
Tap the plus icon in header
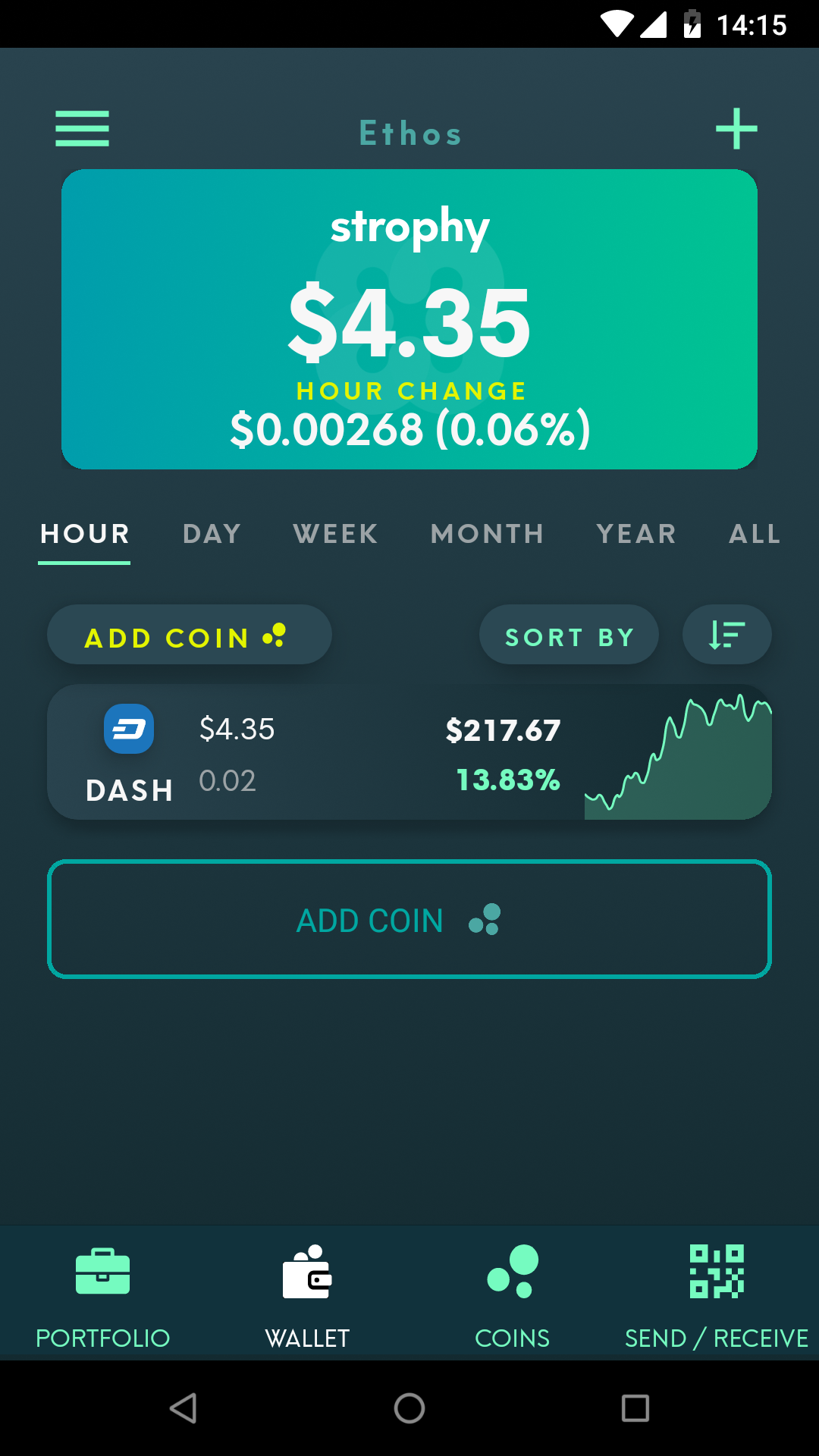[736, 128]
